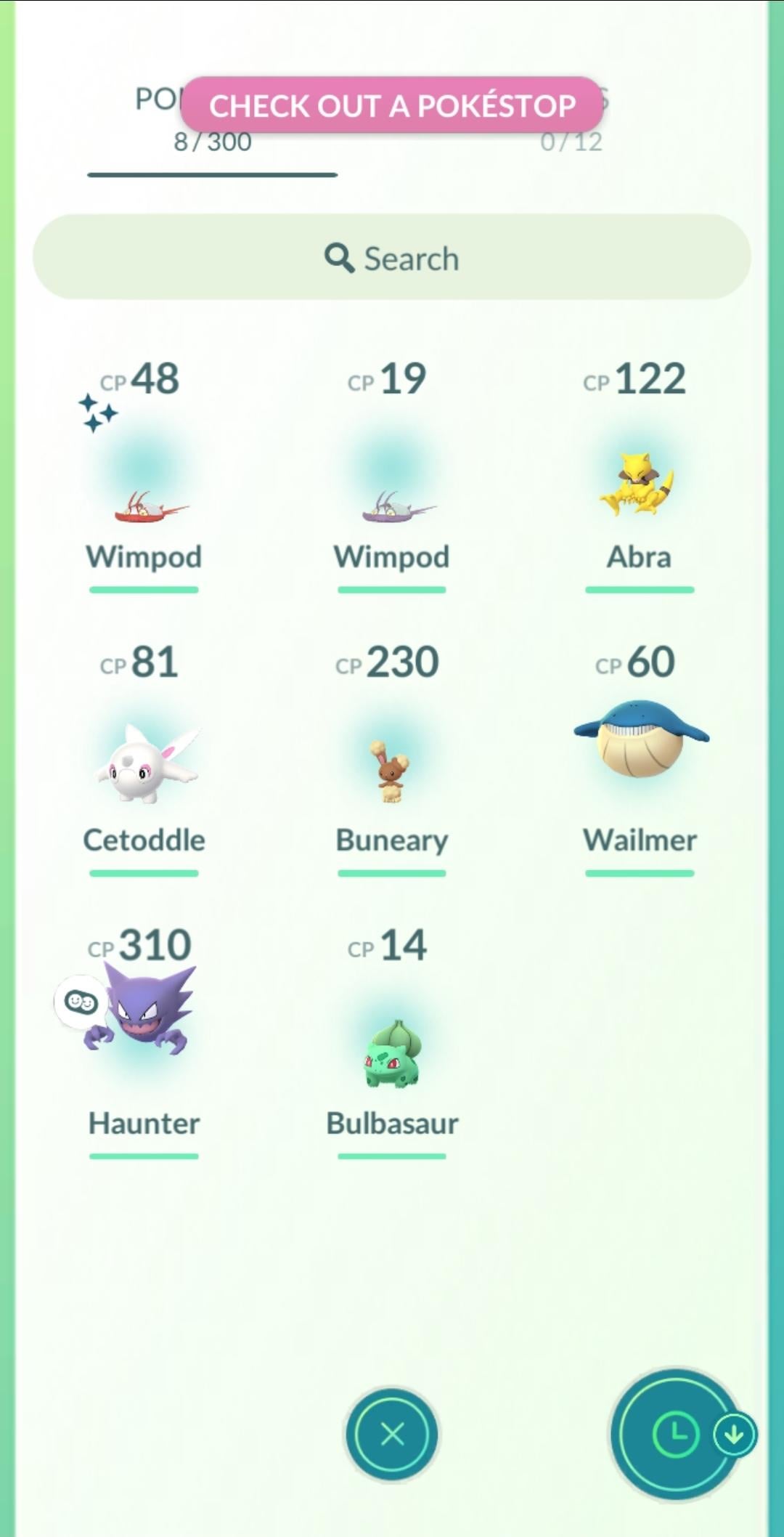
Task: Open the Pokémon search box
Action: click(392, 257)
